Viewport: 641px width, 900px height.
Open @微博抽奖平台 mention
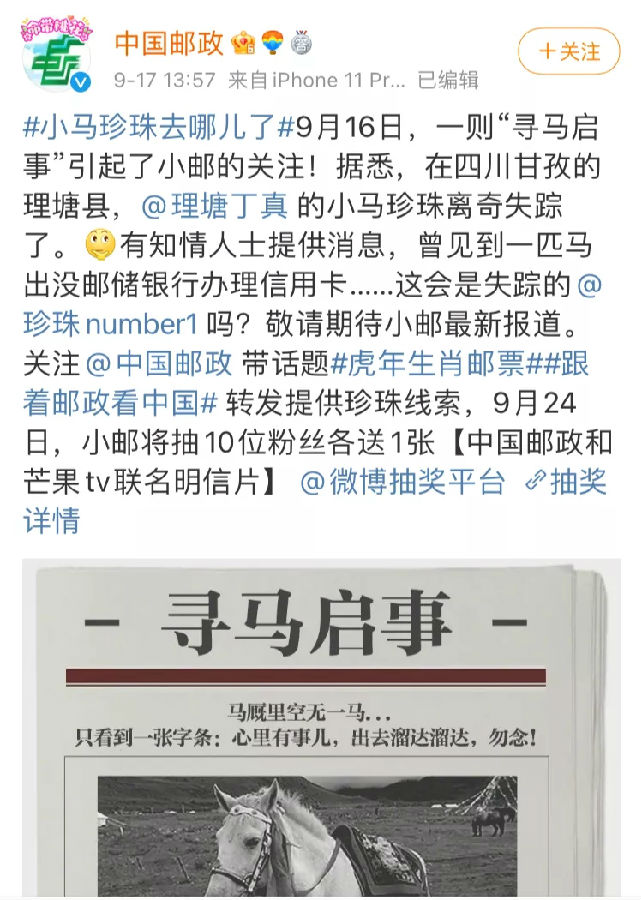click(402, 482)
